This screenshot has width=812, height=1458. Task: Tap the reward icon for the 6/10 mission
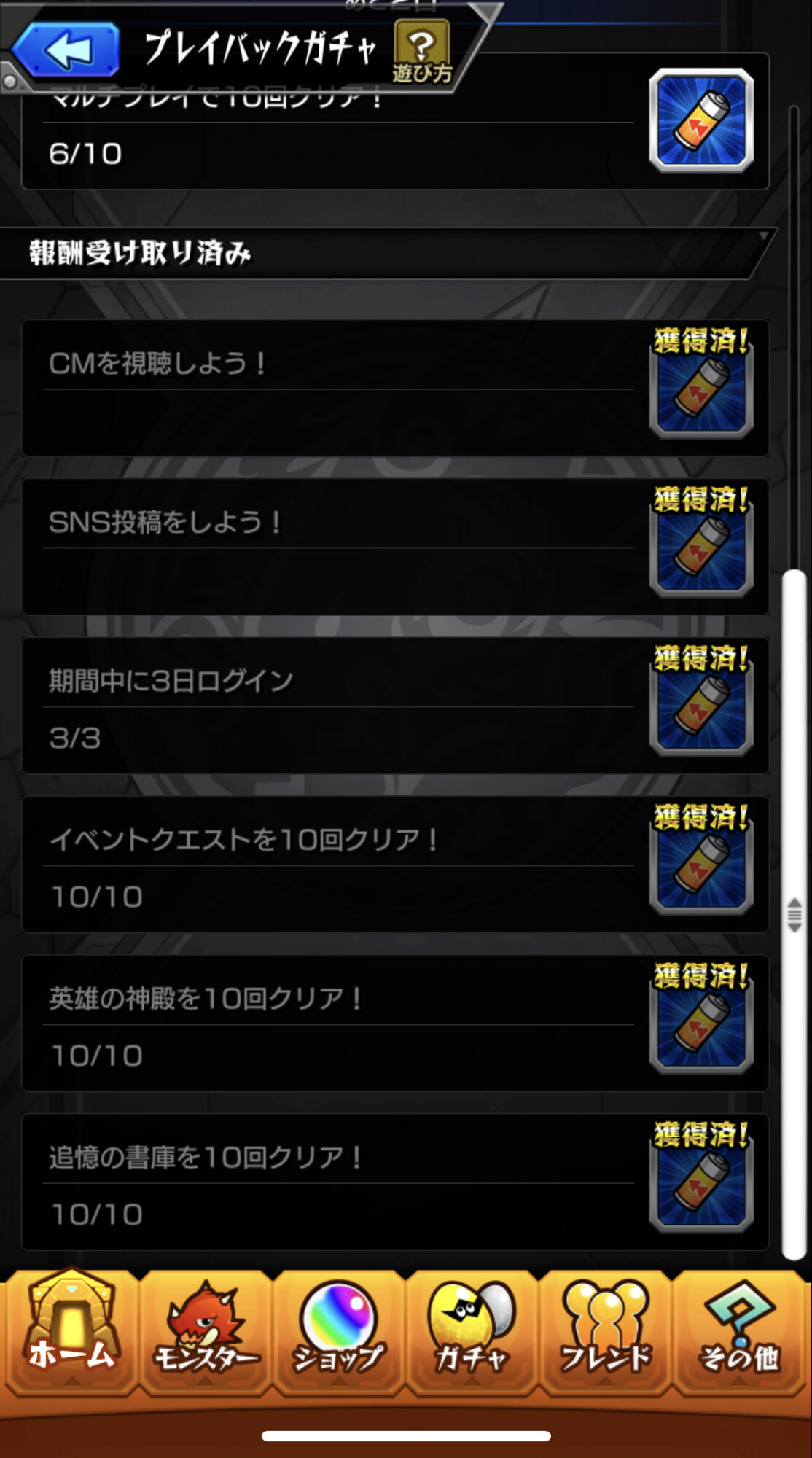(x=701, y=121)
